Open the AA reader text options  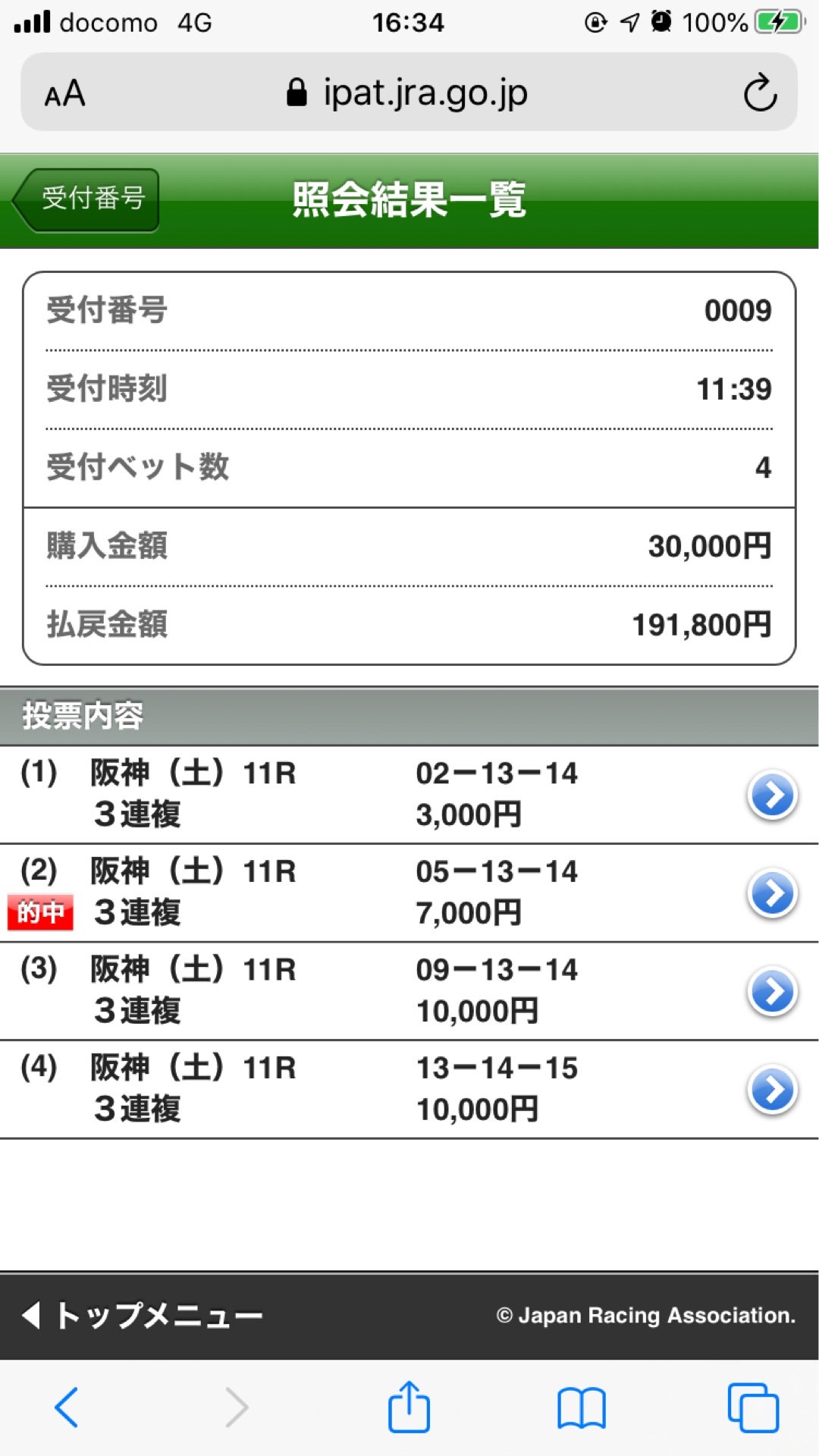point(64,94)
